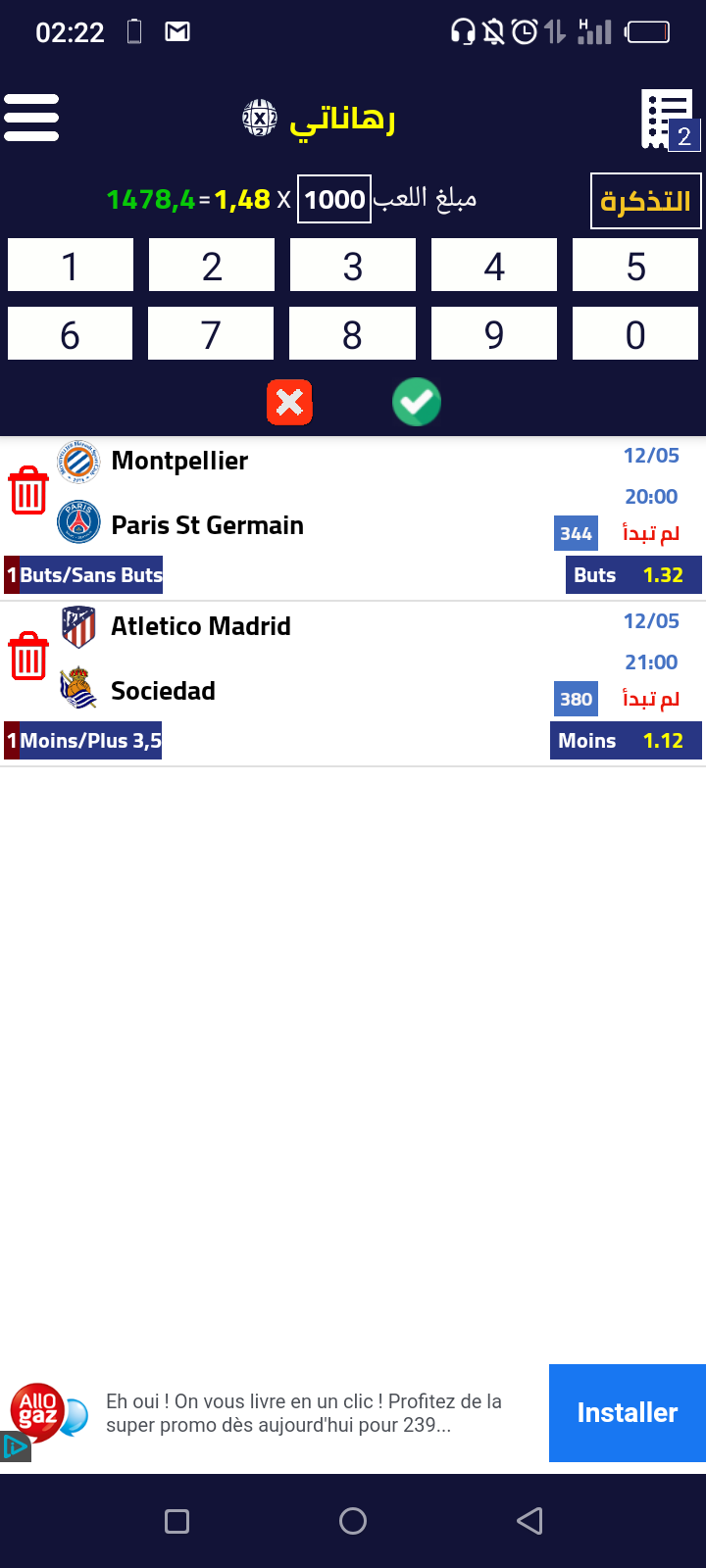
Task: Enter digit 3 on the keypad
Action: point(353,265)
